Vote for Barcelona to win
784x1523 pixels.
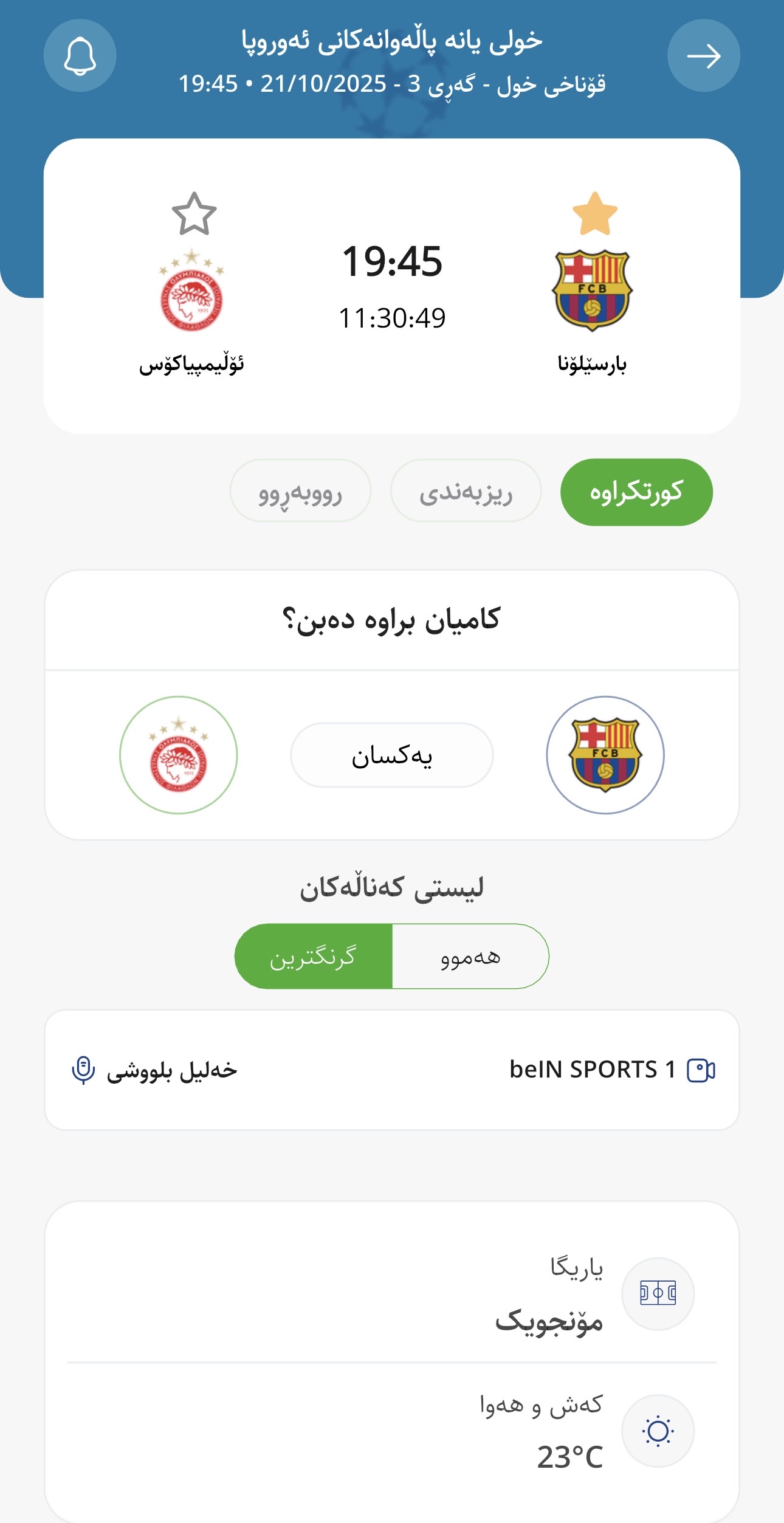(x=605, y=755)
